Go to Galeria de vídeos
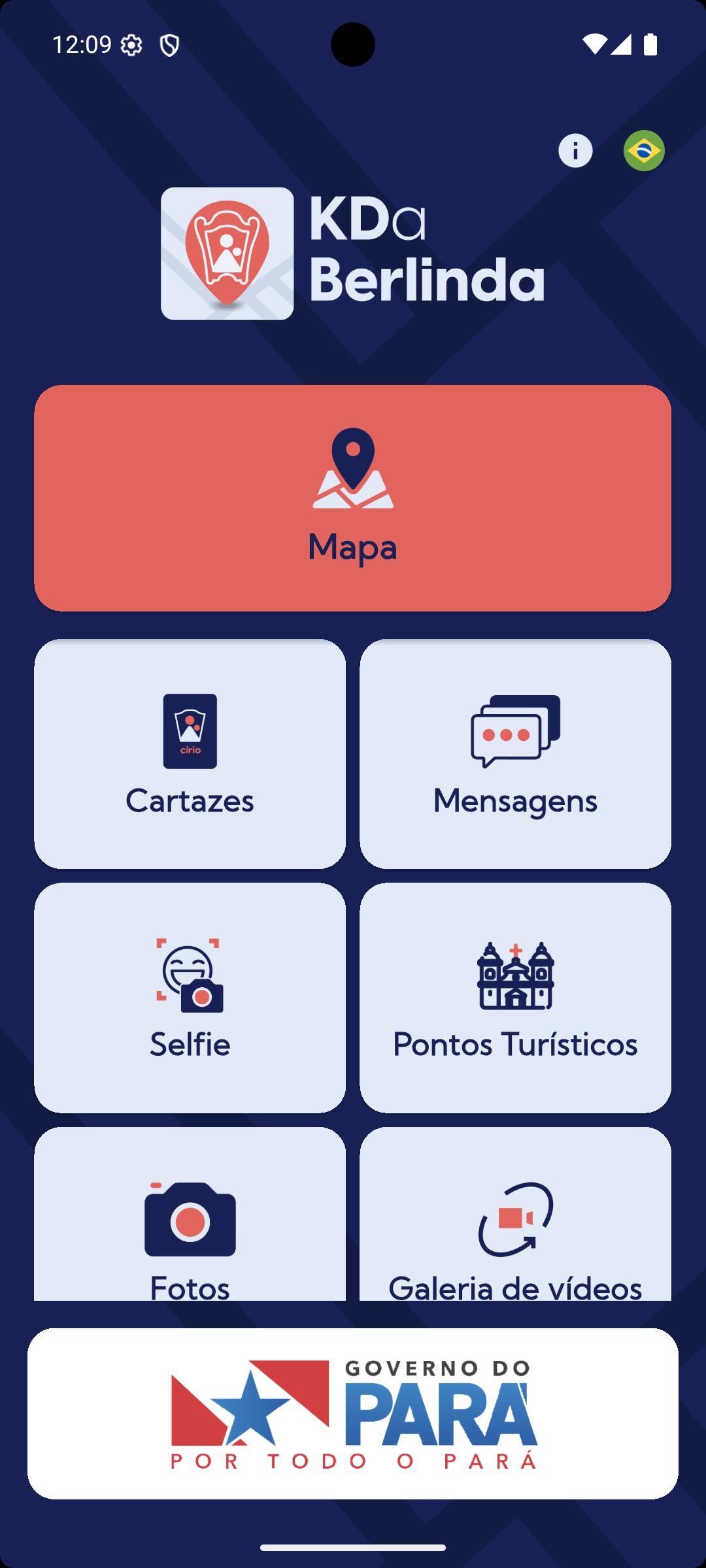 point(515,1222)
